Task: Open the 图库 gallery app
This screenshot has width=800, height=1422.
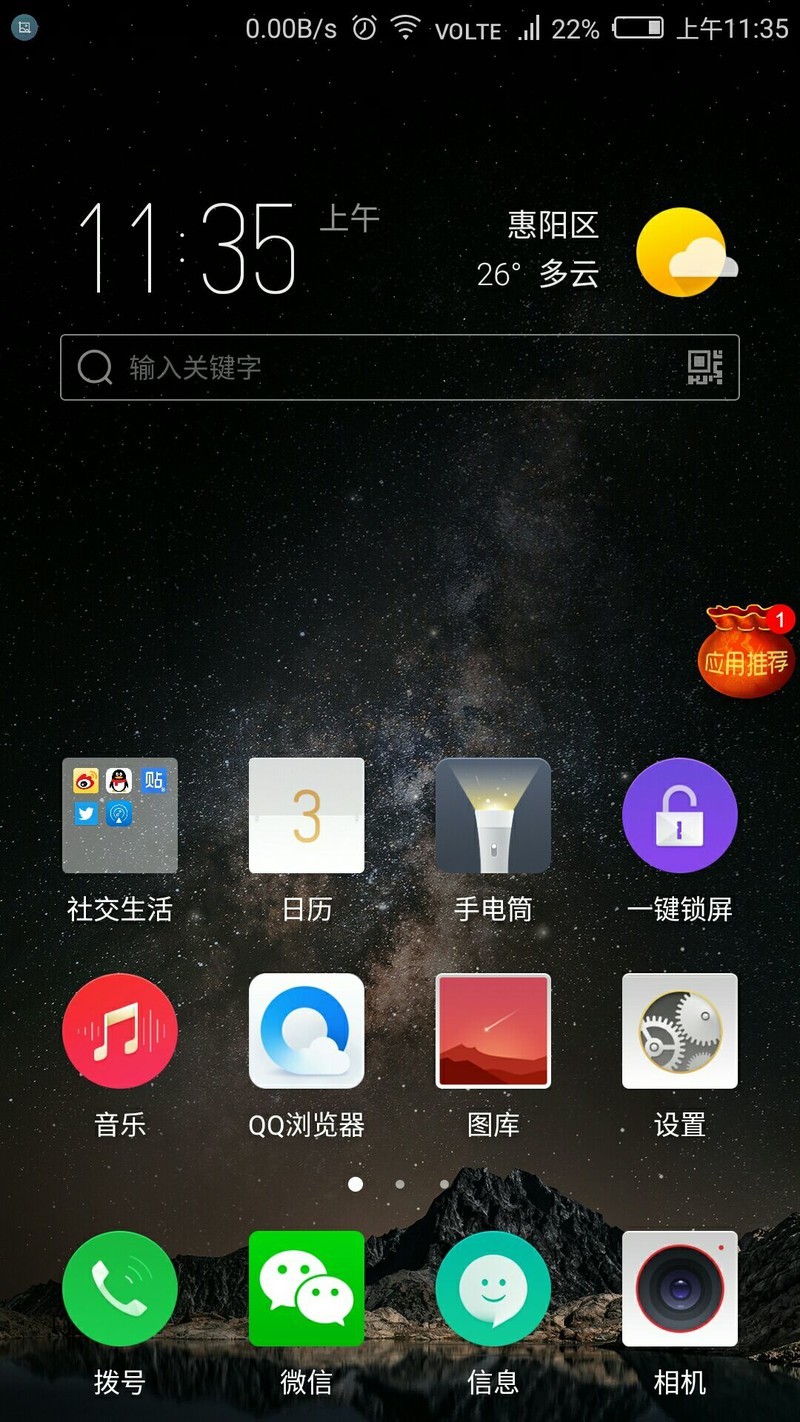Action: pyautogui.click(x=493, y=1030)
